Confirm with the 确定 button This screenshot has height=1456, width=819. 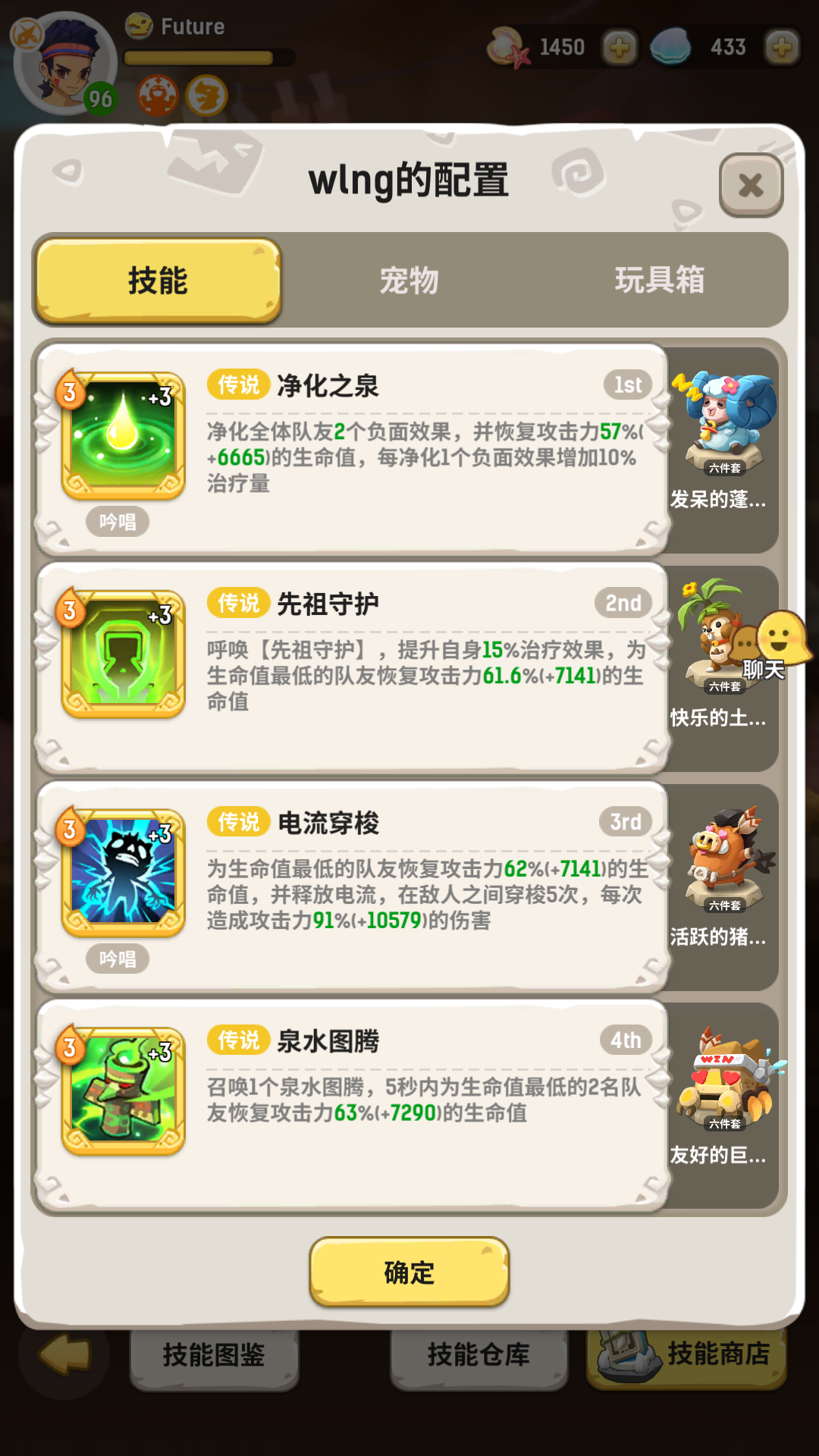click(x=409, y=1272)
